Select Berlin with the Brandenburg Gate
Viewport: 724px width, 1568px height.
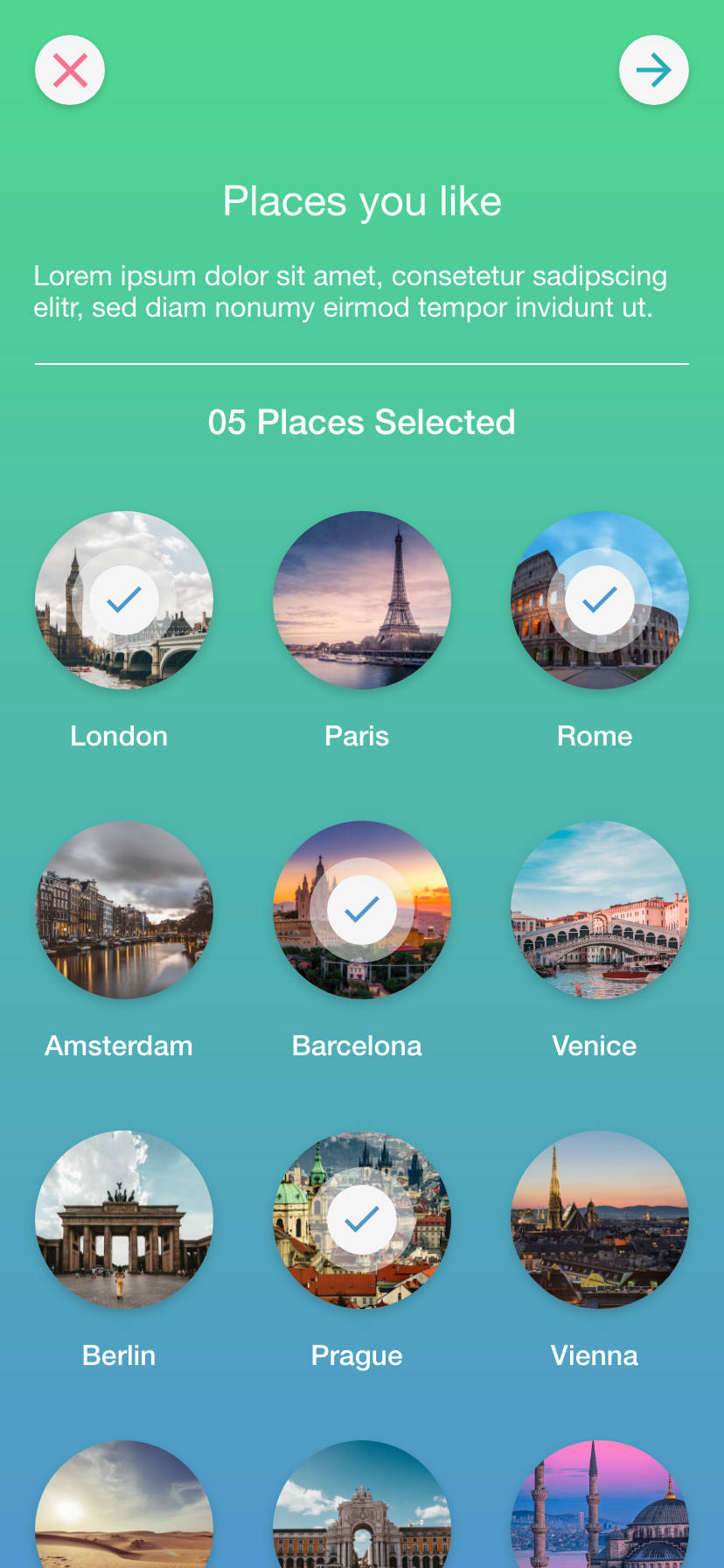(x=124, y=1220)
